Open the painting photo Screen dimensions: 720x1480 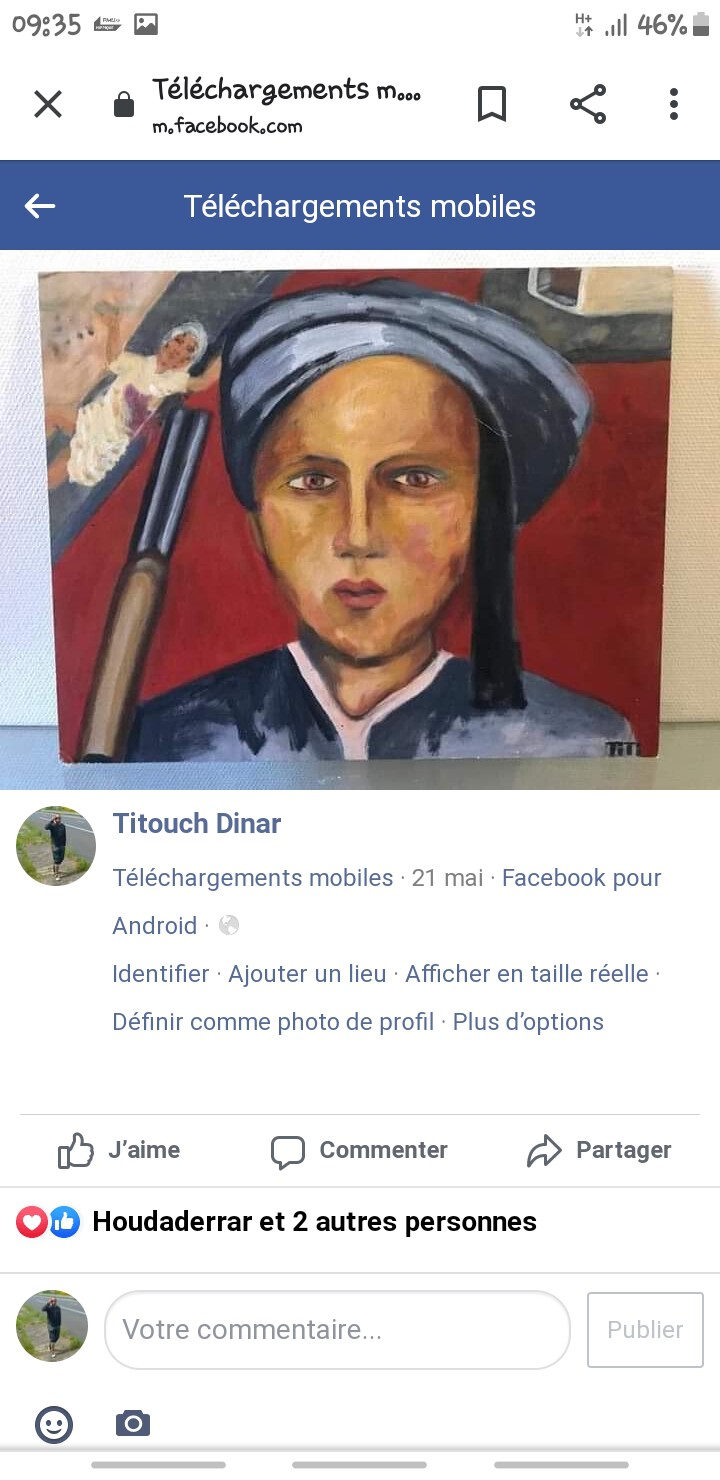(x=360, y=515)
